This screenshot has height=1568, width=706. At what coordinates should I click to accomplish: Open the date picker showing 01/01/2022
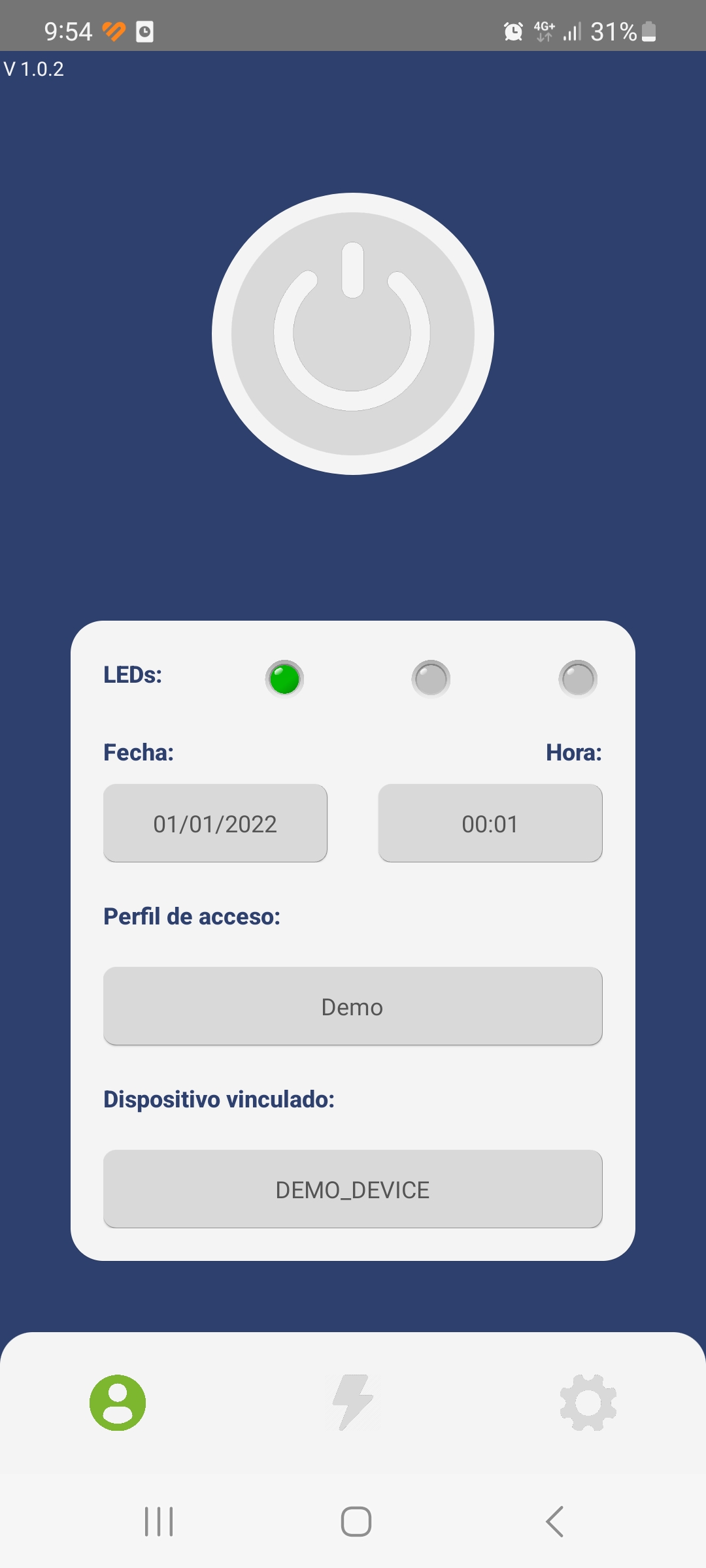click(215, 823)
